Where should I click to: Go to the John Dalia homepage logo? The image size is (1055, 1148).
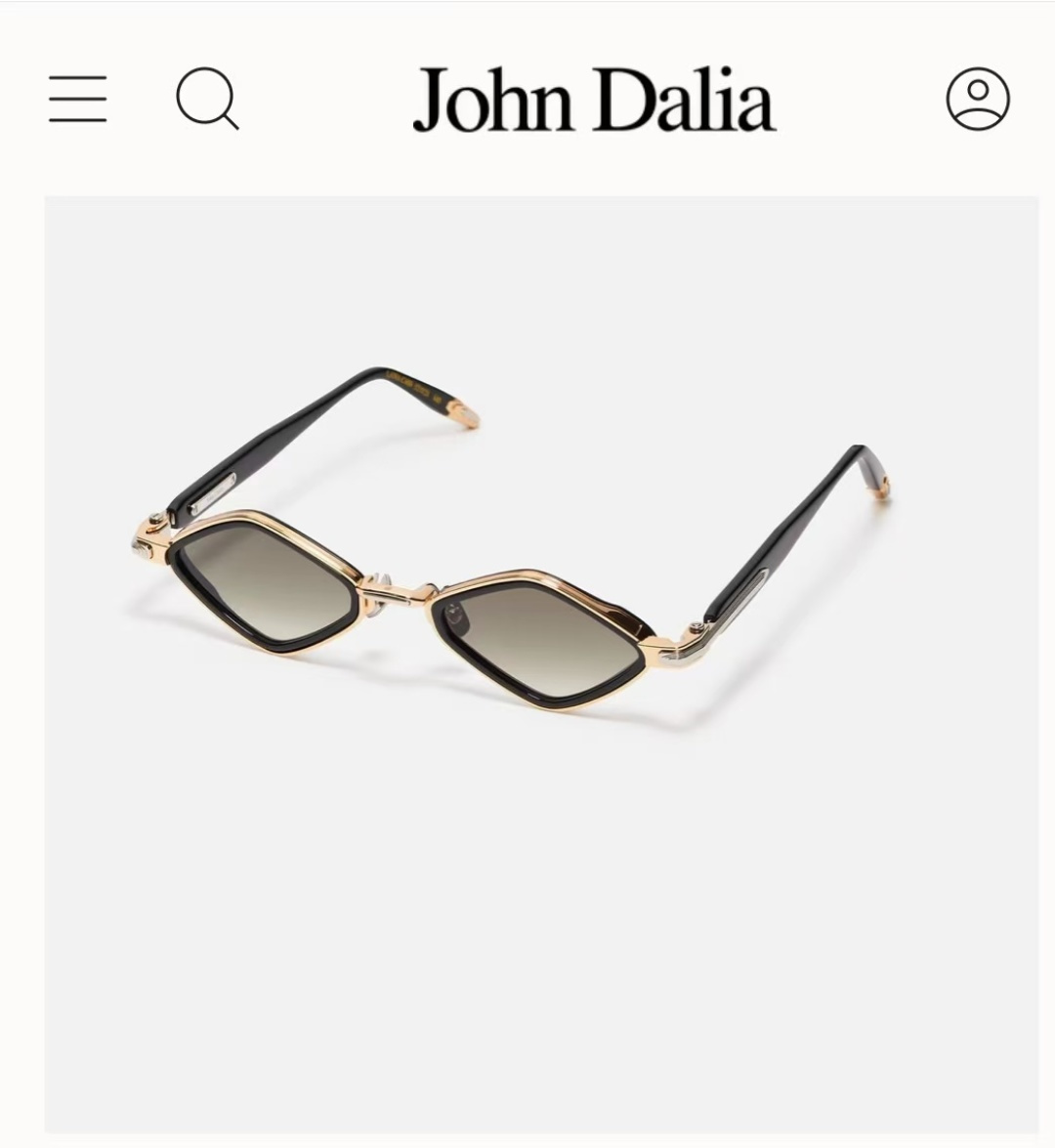point(595,99)
